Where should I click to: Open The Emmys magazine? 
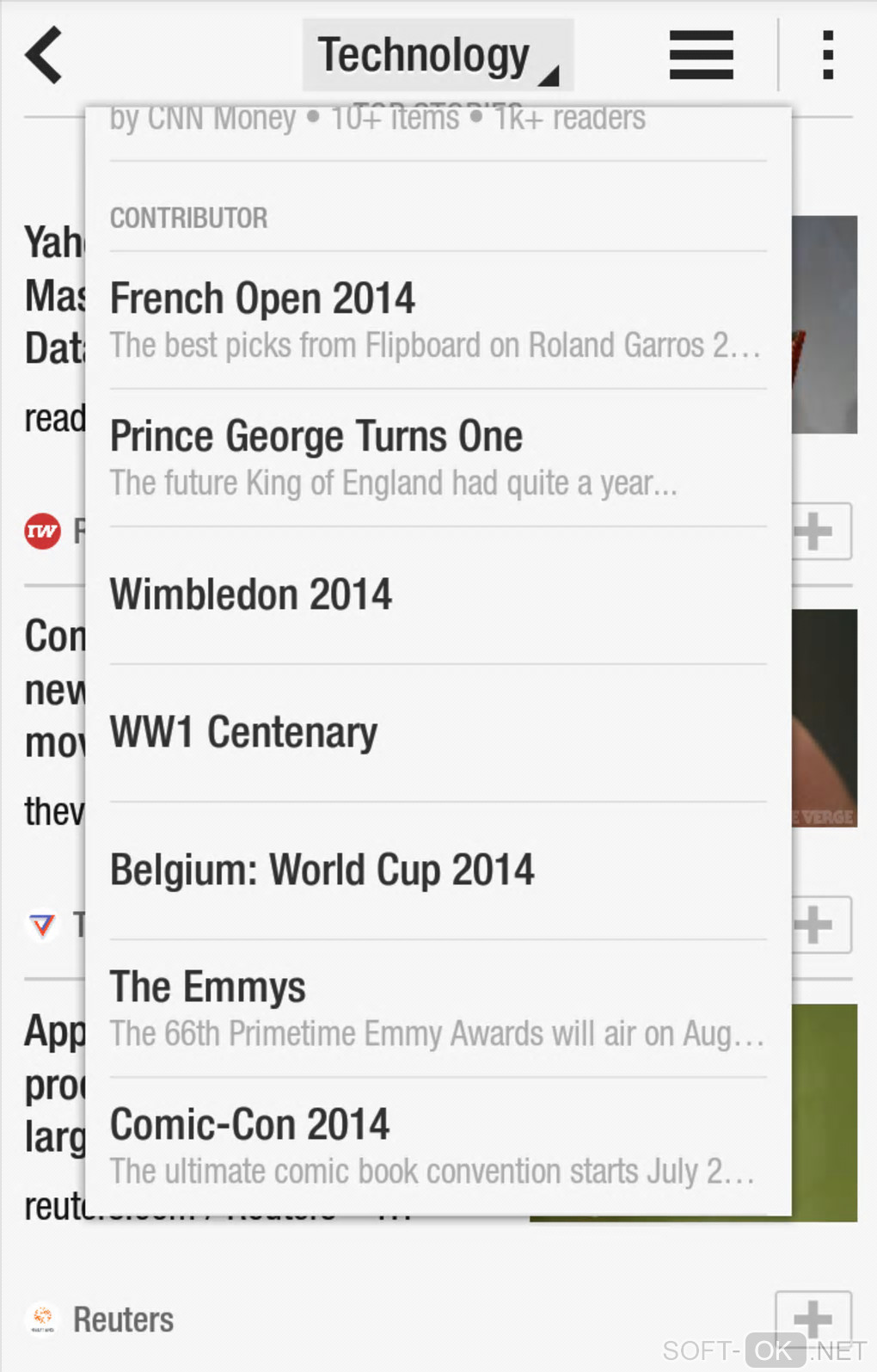[x=437, y=1008]
